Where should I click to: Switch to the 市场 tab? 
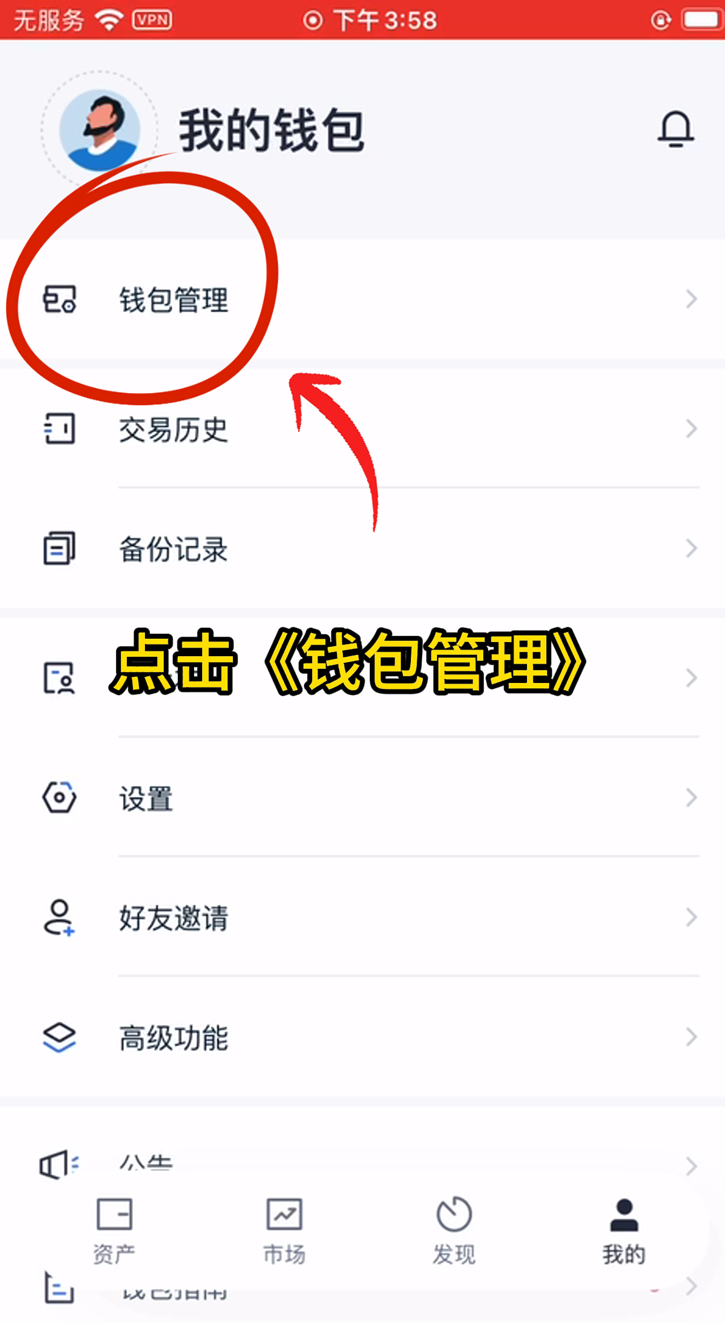pos(284,1231)
